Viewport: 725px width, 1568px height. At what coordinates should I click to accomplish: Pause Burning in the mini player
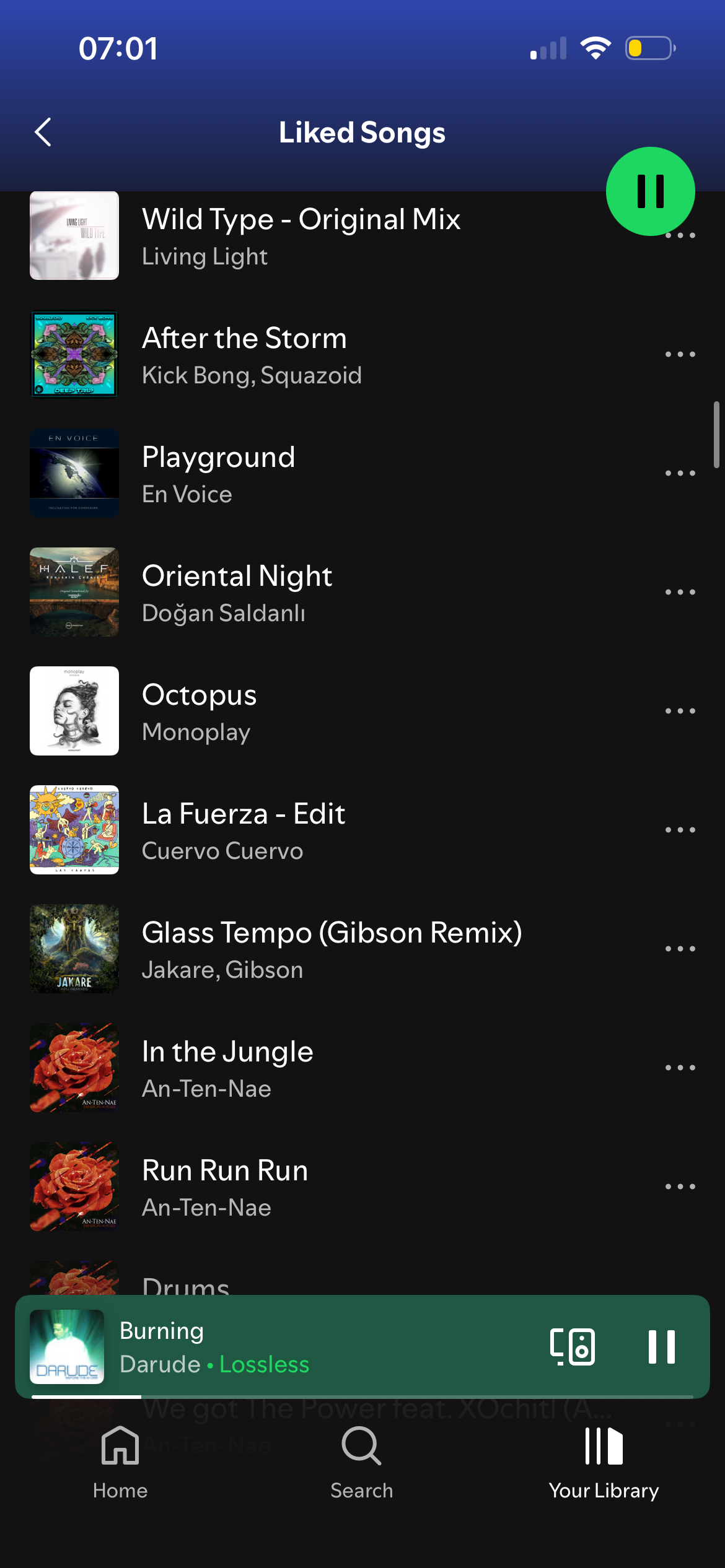(661, 1347)
